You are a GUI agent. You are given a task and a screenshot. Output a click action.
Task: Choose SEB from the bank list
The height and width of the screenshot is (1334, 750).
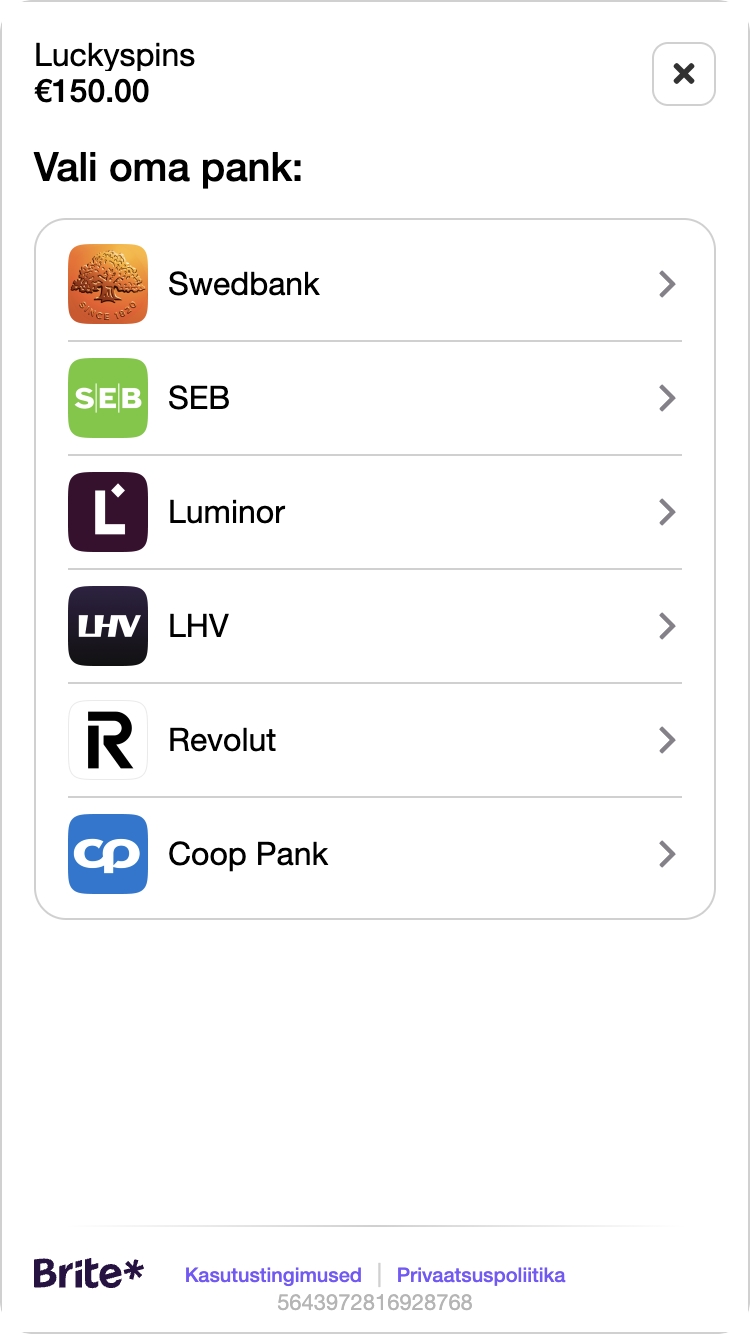click(x=374, y=398)
